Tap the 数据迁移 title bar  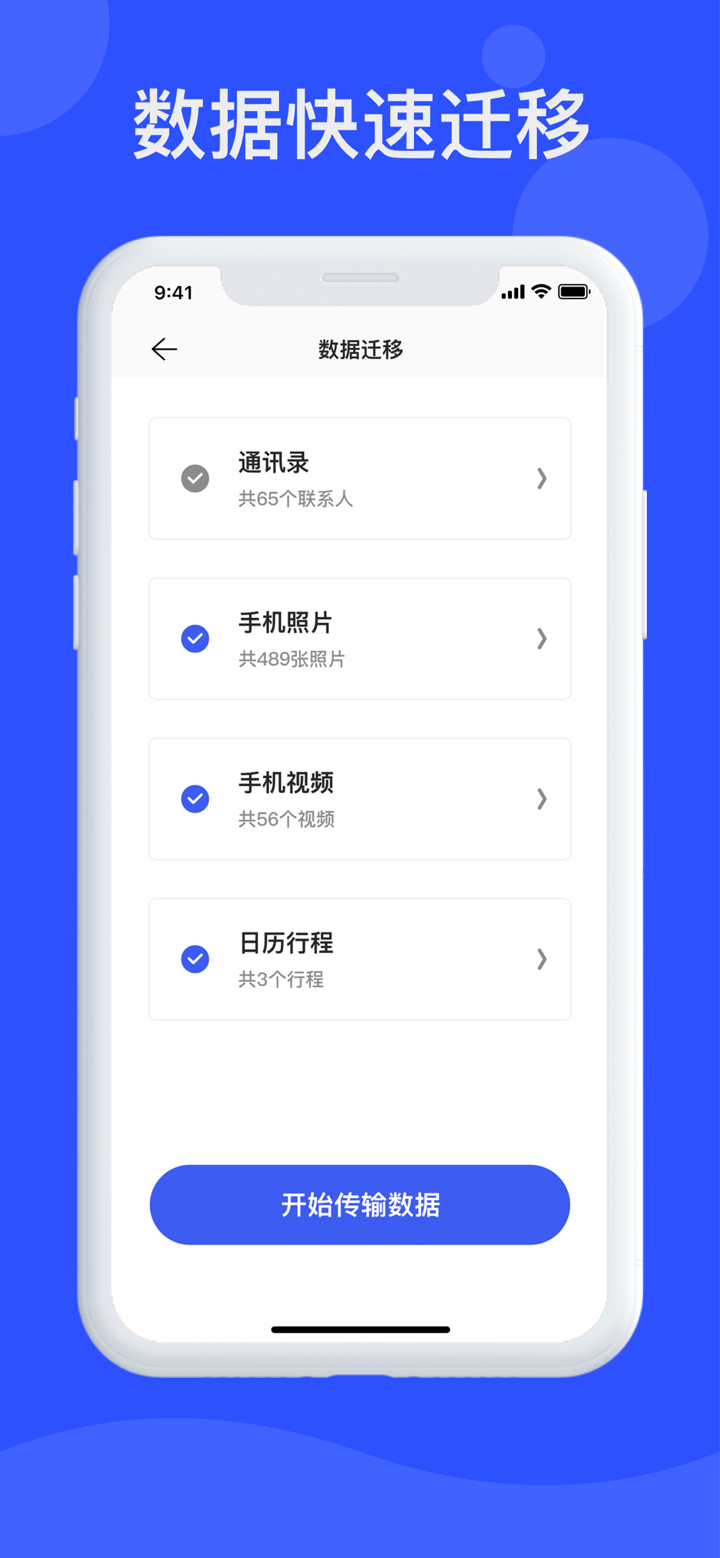(x=360, y=349)
